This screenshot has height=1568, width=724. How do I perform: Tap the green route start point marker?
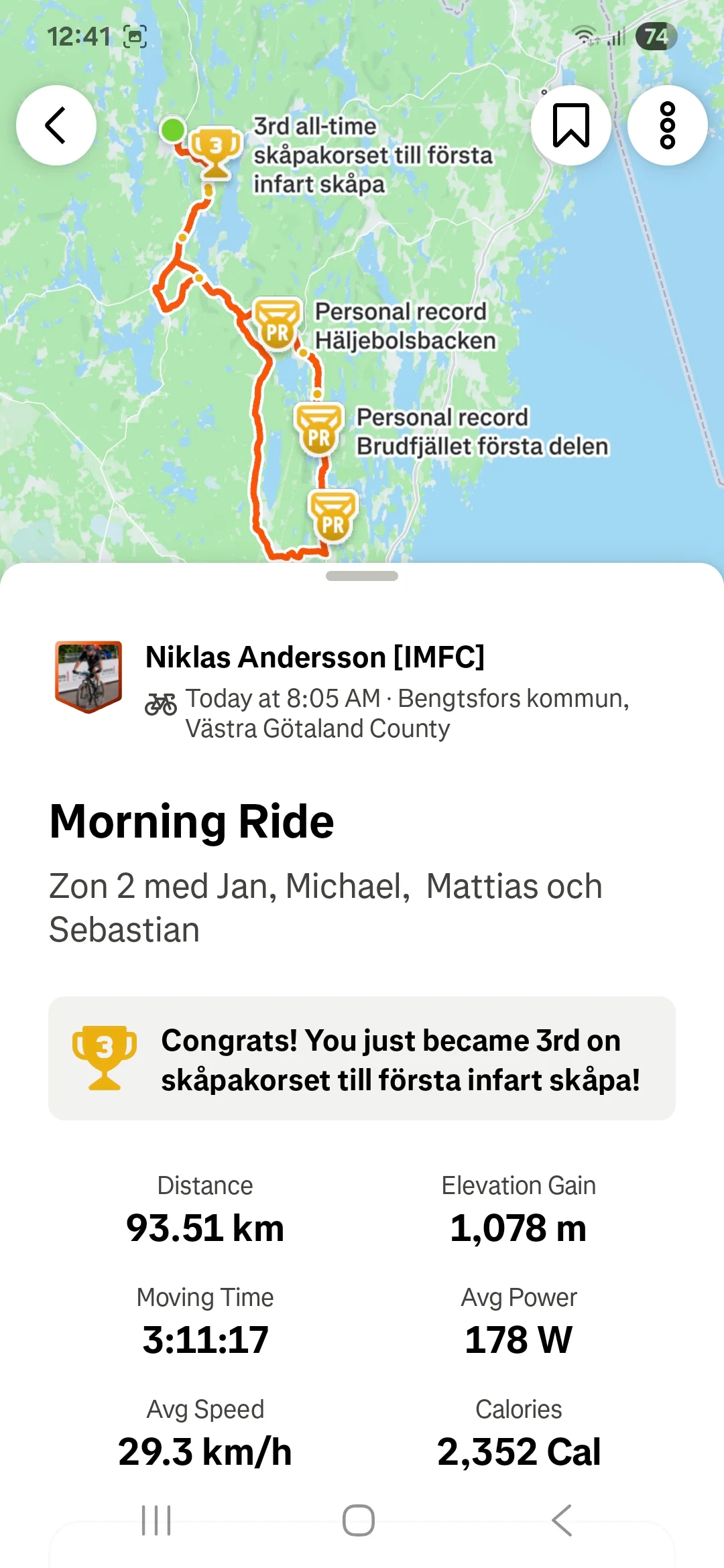click(173, 129)
